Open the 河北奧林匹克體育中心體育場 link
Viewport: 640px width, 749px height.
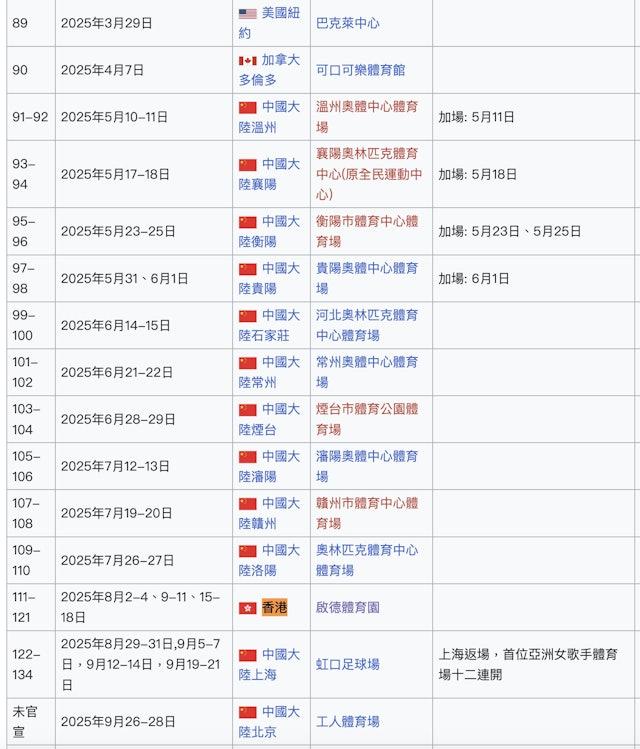367,315
